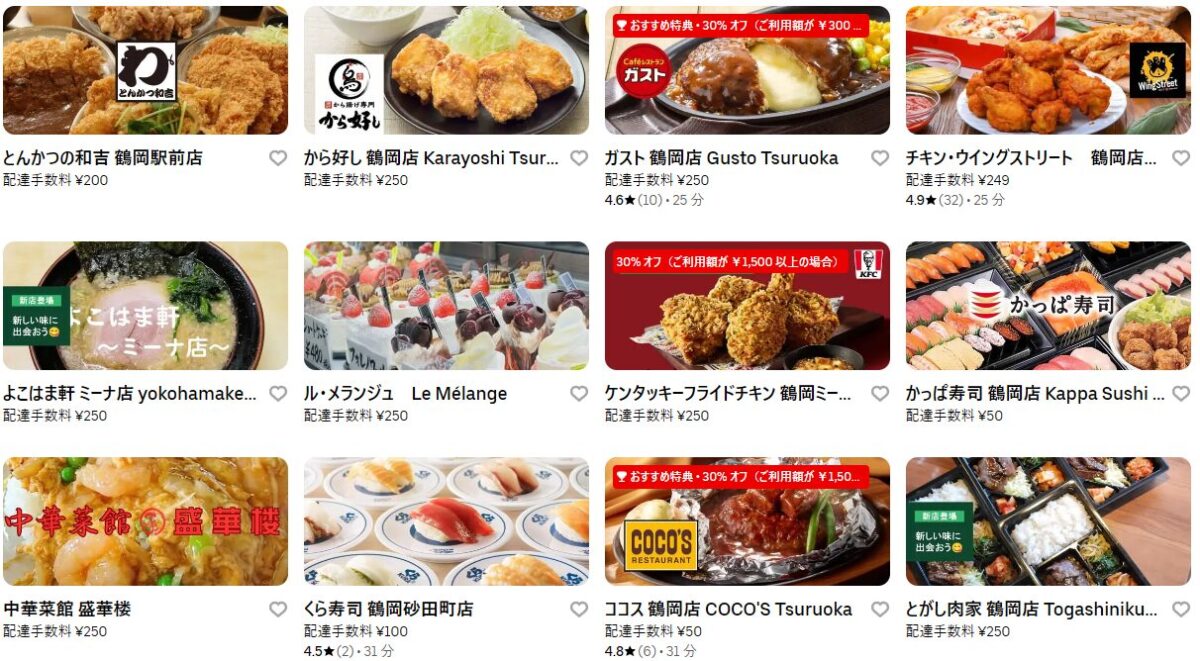The image size is (1200, 661).
Task: Add ケンタッキーフライドチキン to favorites
Action: (880, 394)
